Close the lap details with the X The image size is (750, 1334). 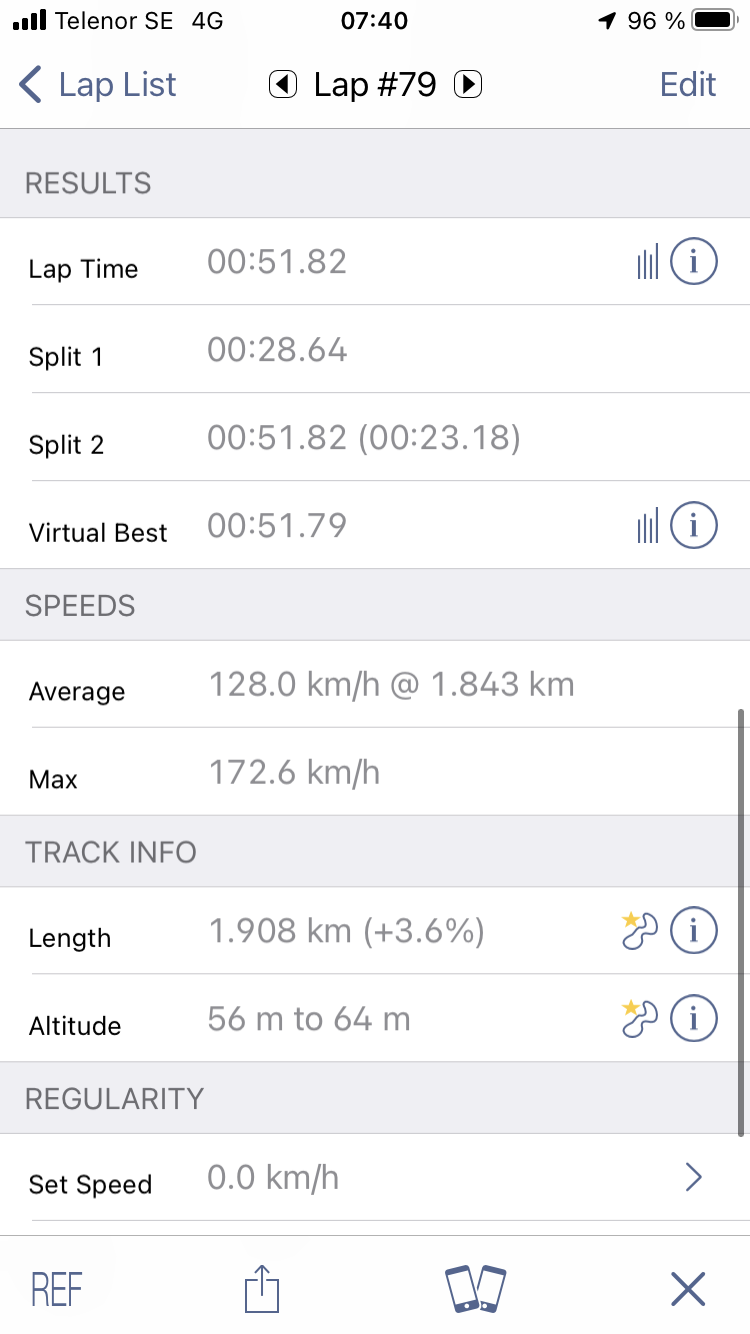coord(688,1289)
